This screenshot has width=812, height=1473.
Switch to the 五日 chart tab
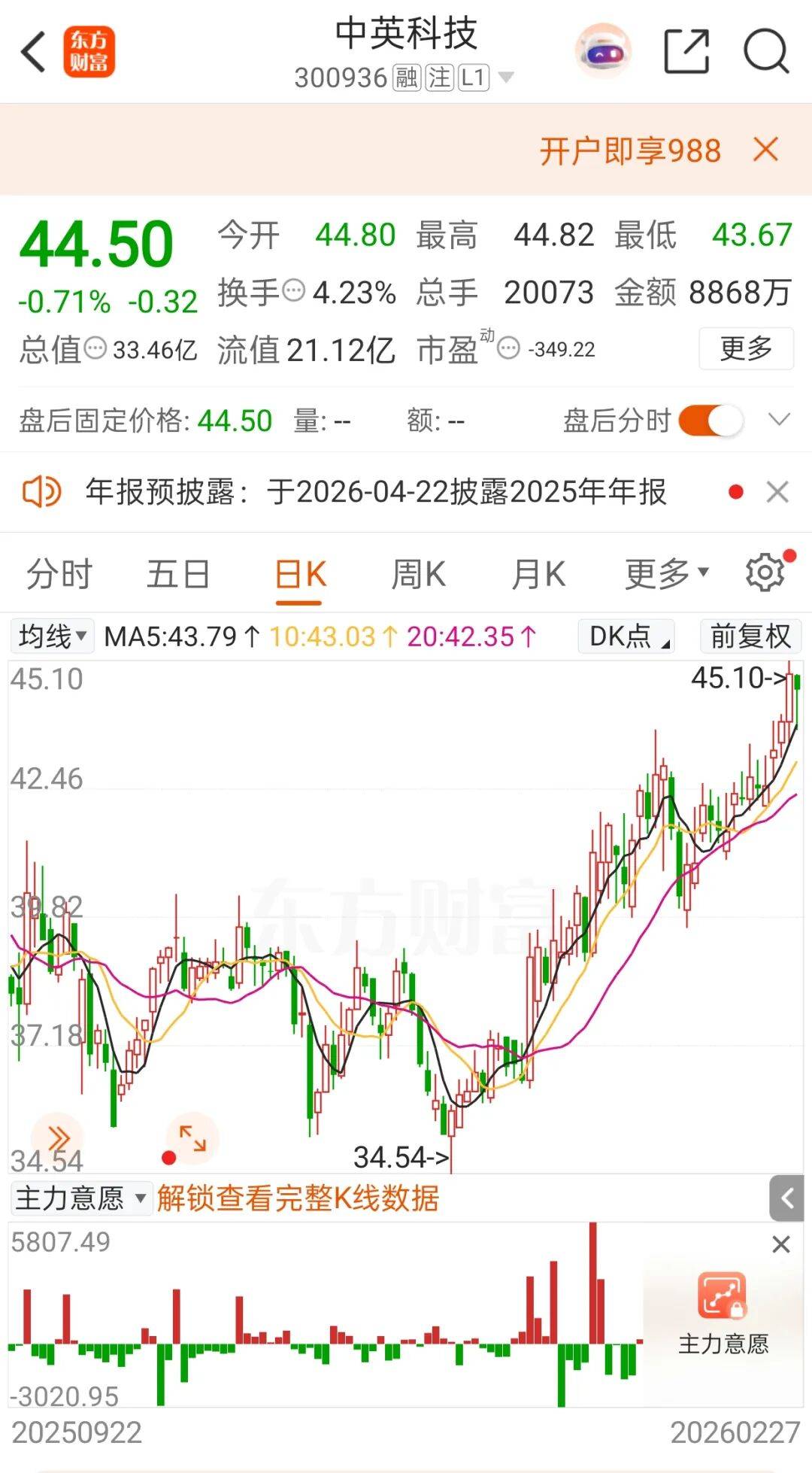178,575
